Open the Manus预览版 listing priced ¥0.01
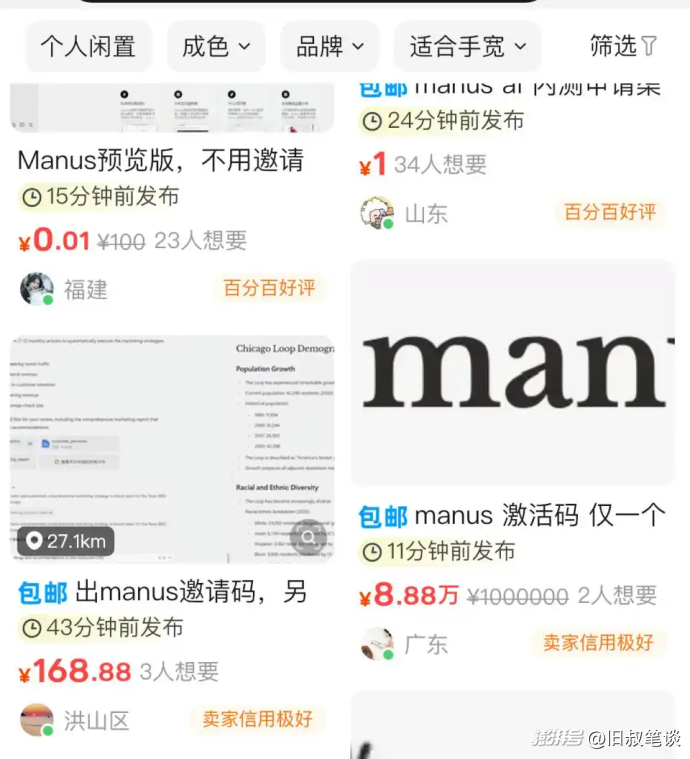690x759 pixels. pyautogui.click(x=160, y=160)
